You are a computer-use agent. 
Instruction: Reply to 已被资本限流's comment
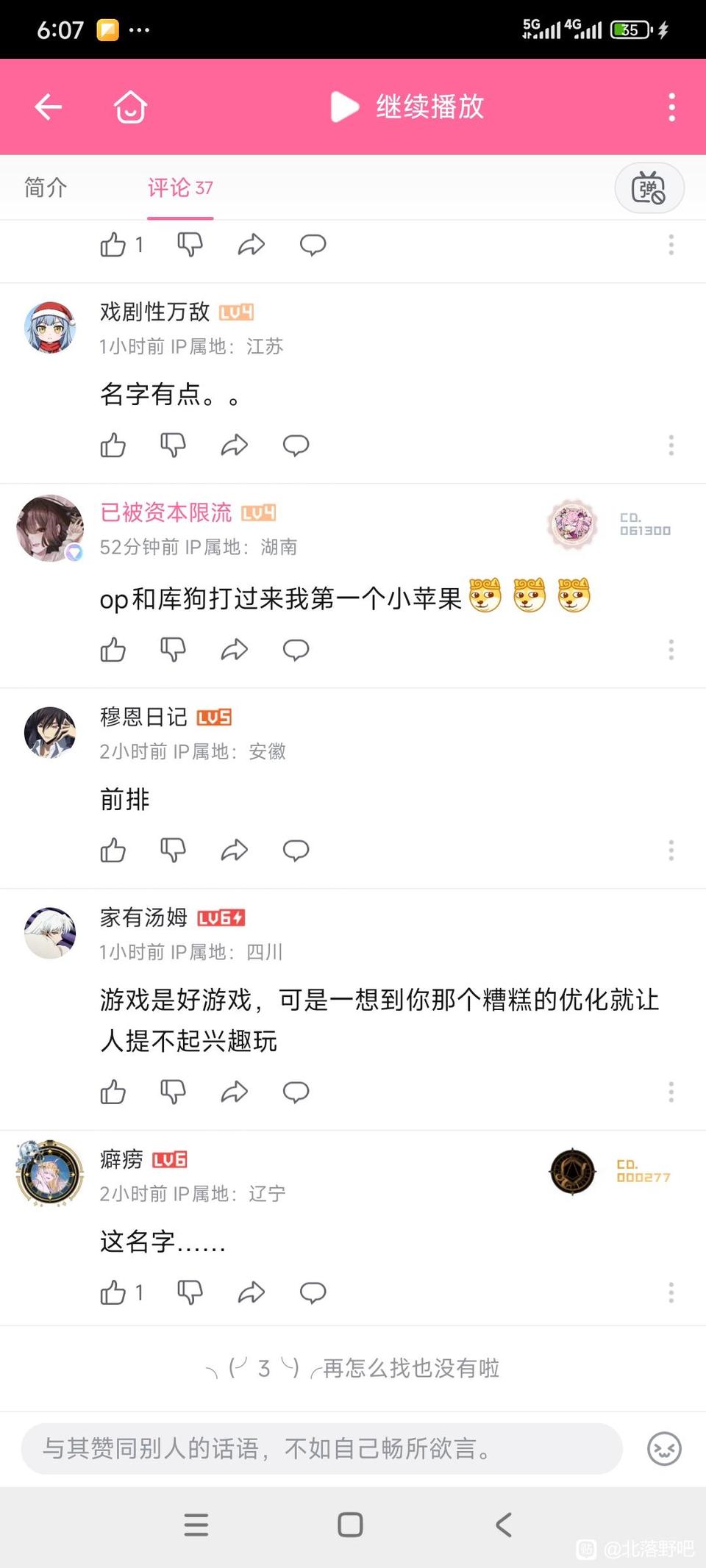coord(296,650)
